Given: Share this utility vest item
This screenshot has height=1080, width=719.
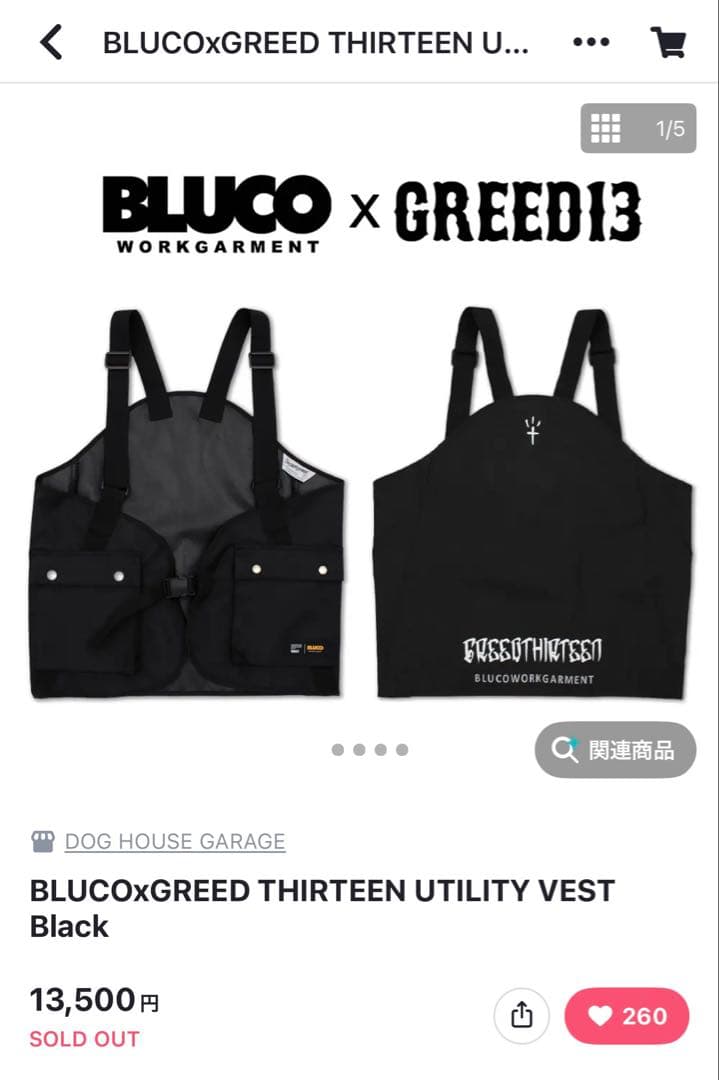Looking at the screenshot, I should pos(521,1016).
